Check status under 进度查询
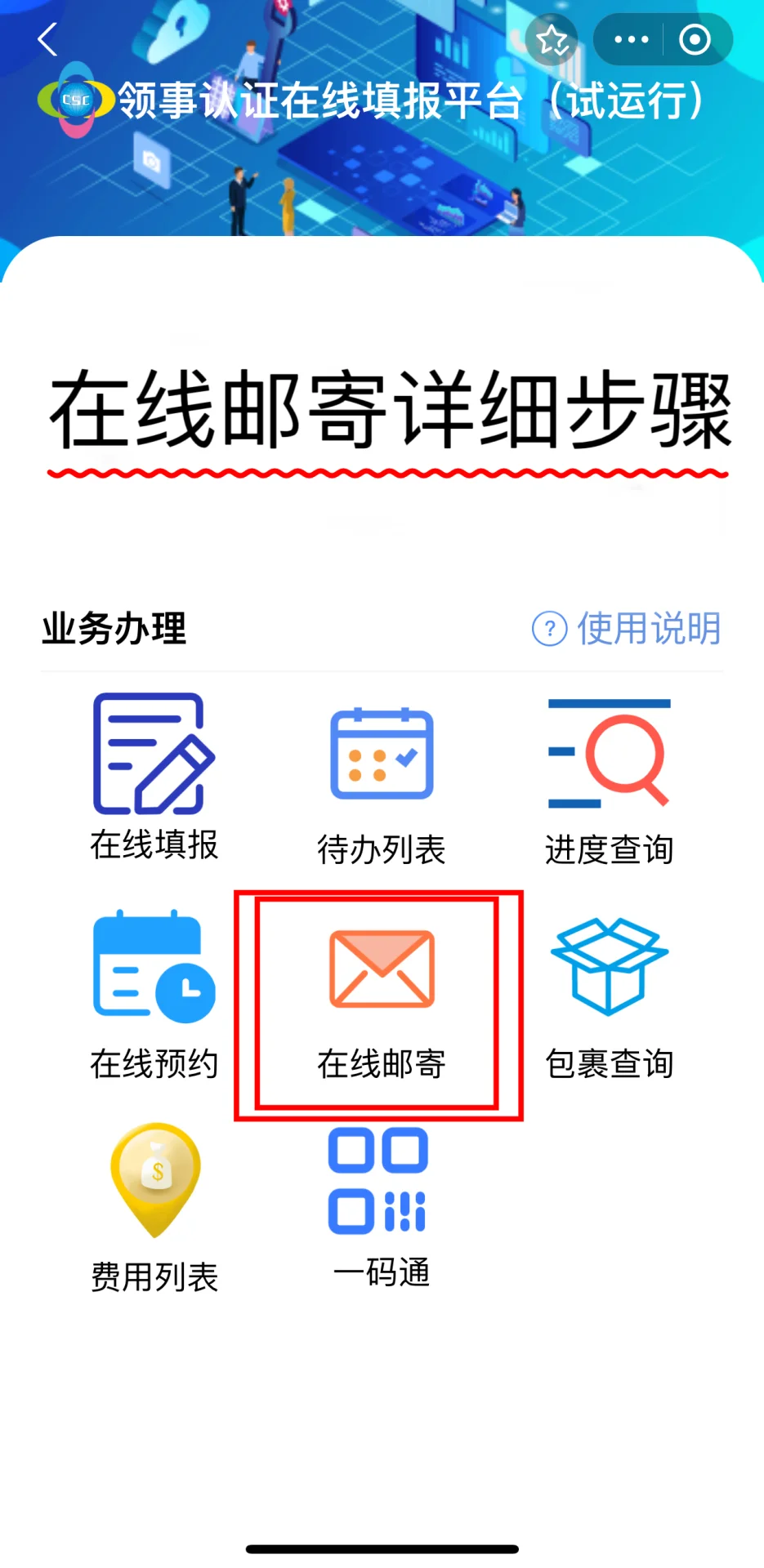Screen dimensions: 764x1568 (x=610, y=780)
